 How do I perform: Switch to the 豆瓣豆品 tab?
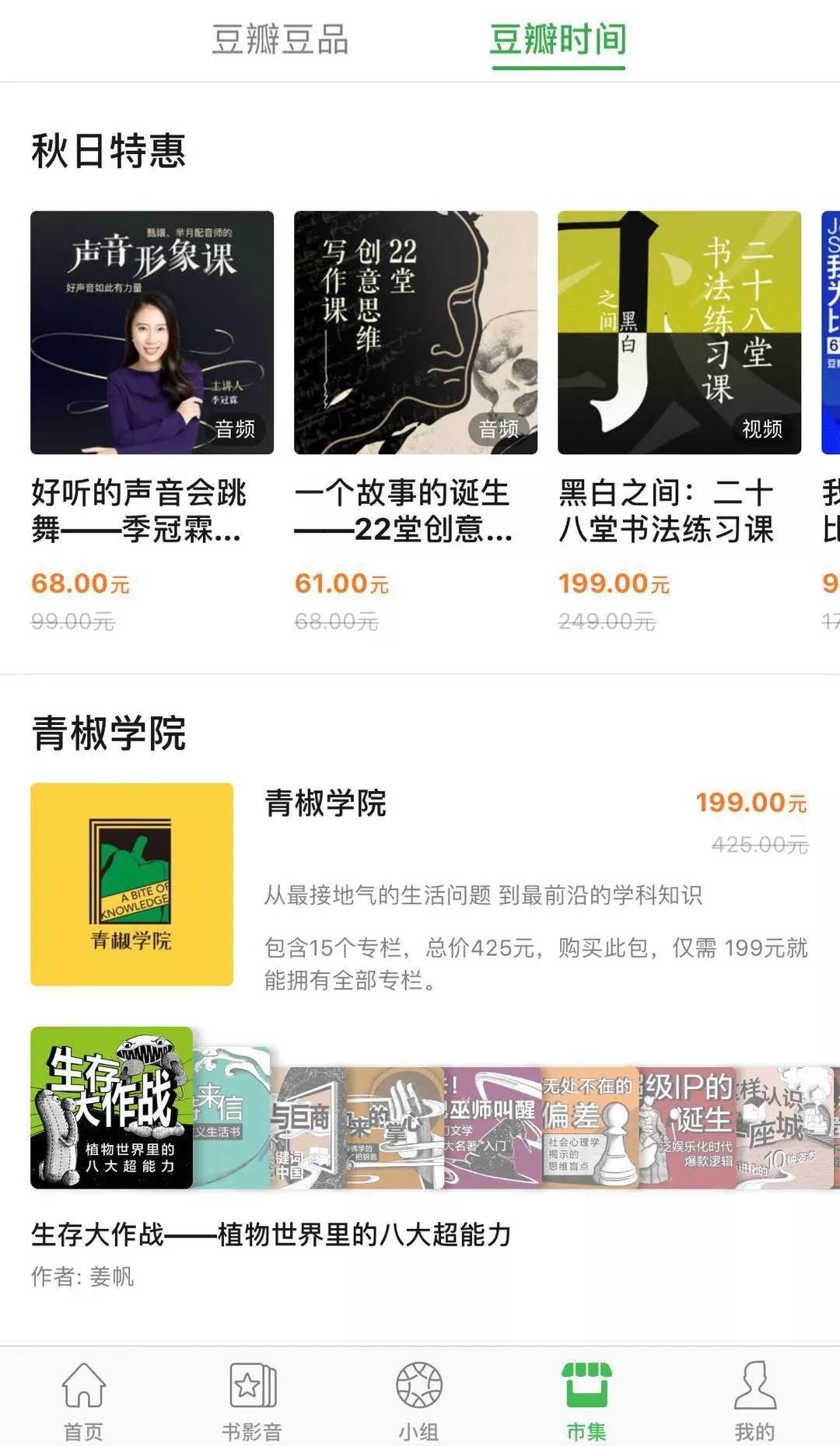(280, 40)
